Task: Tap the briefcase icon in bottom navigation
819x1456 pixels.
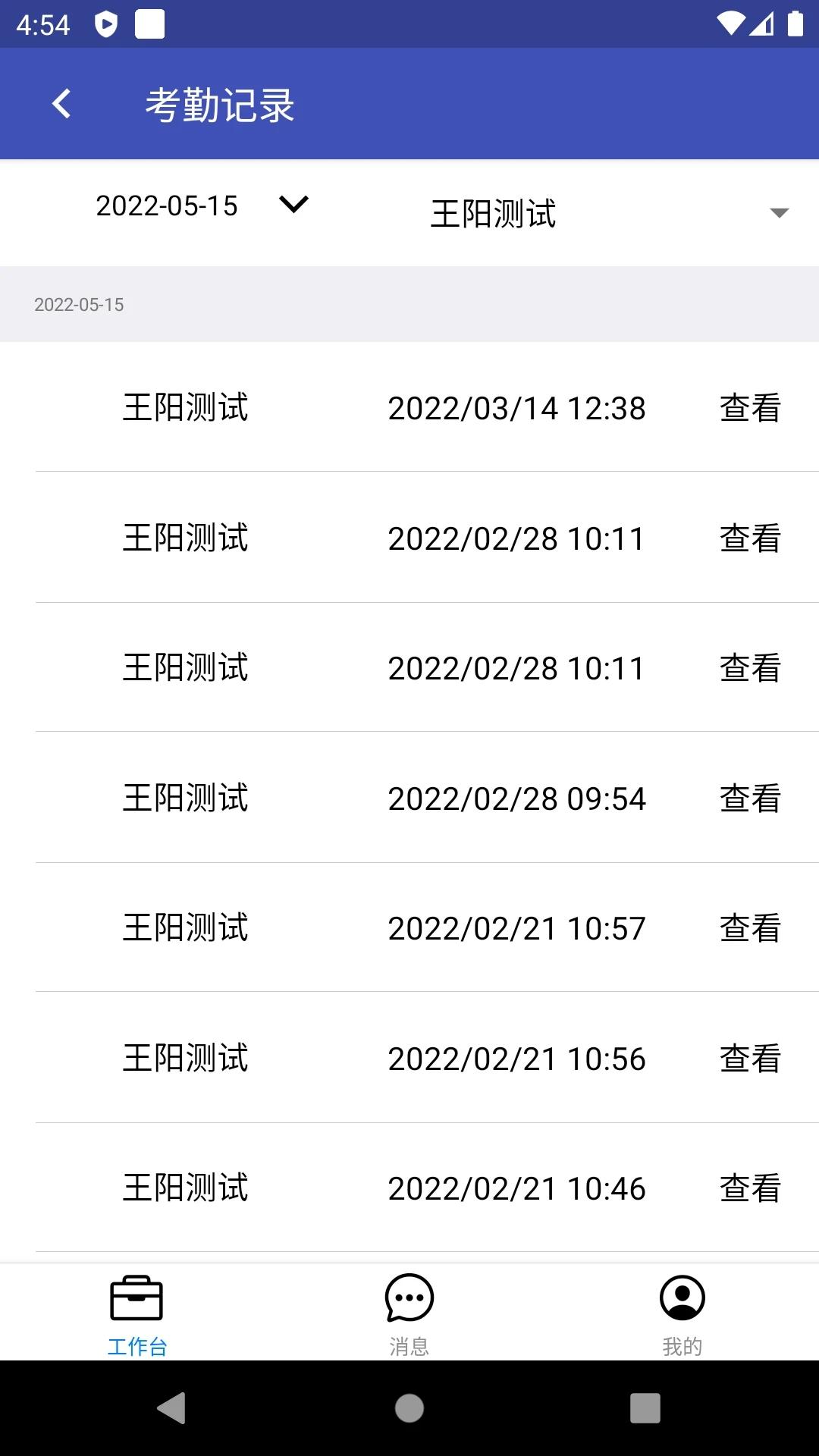Action: coord(136,1298)
